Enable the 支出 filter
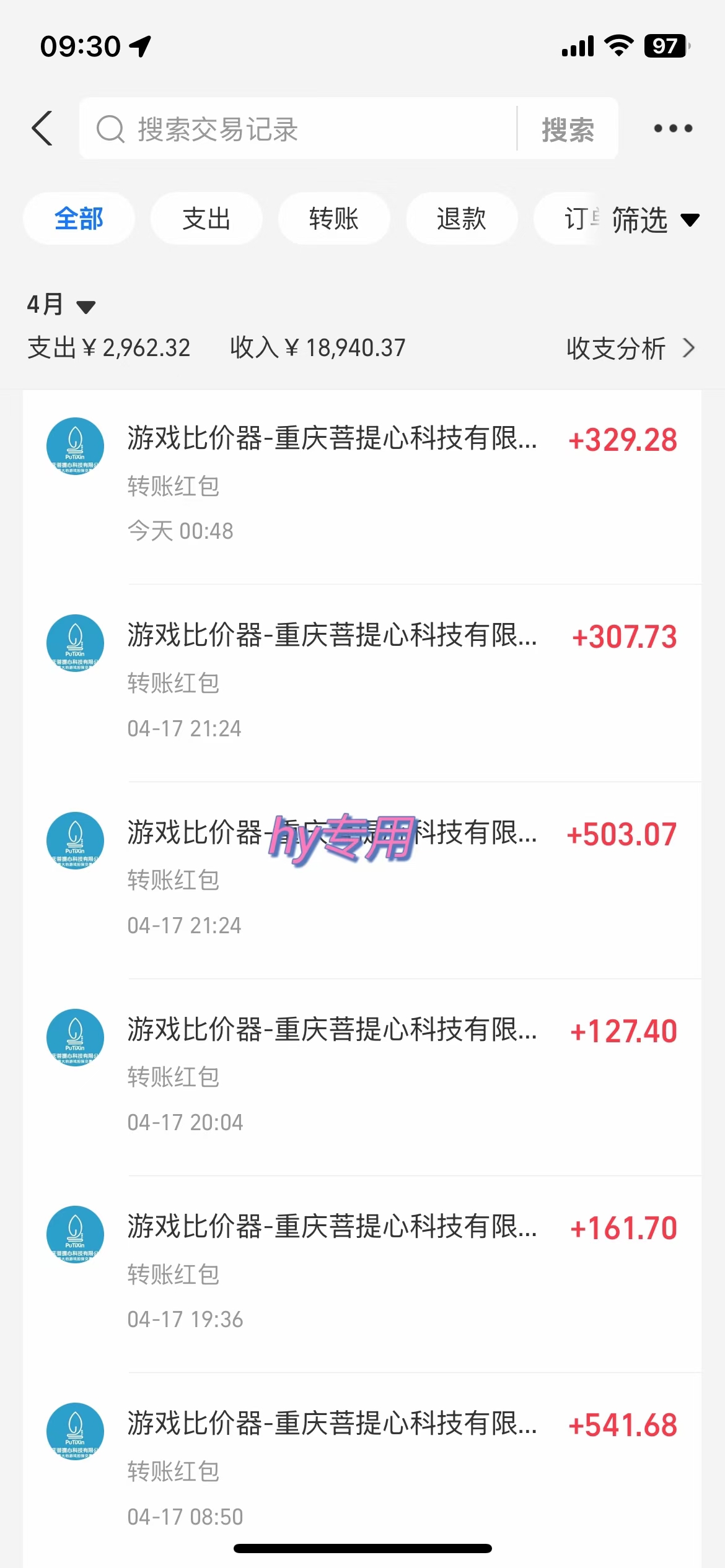725x1568 pixels. click(206, 218)
